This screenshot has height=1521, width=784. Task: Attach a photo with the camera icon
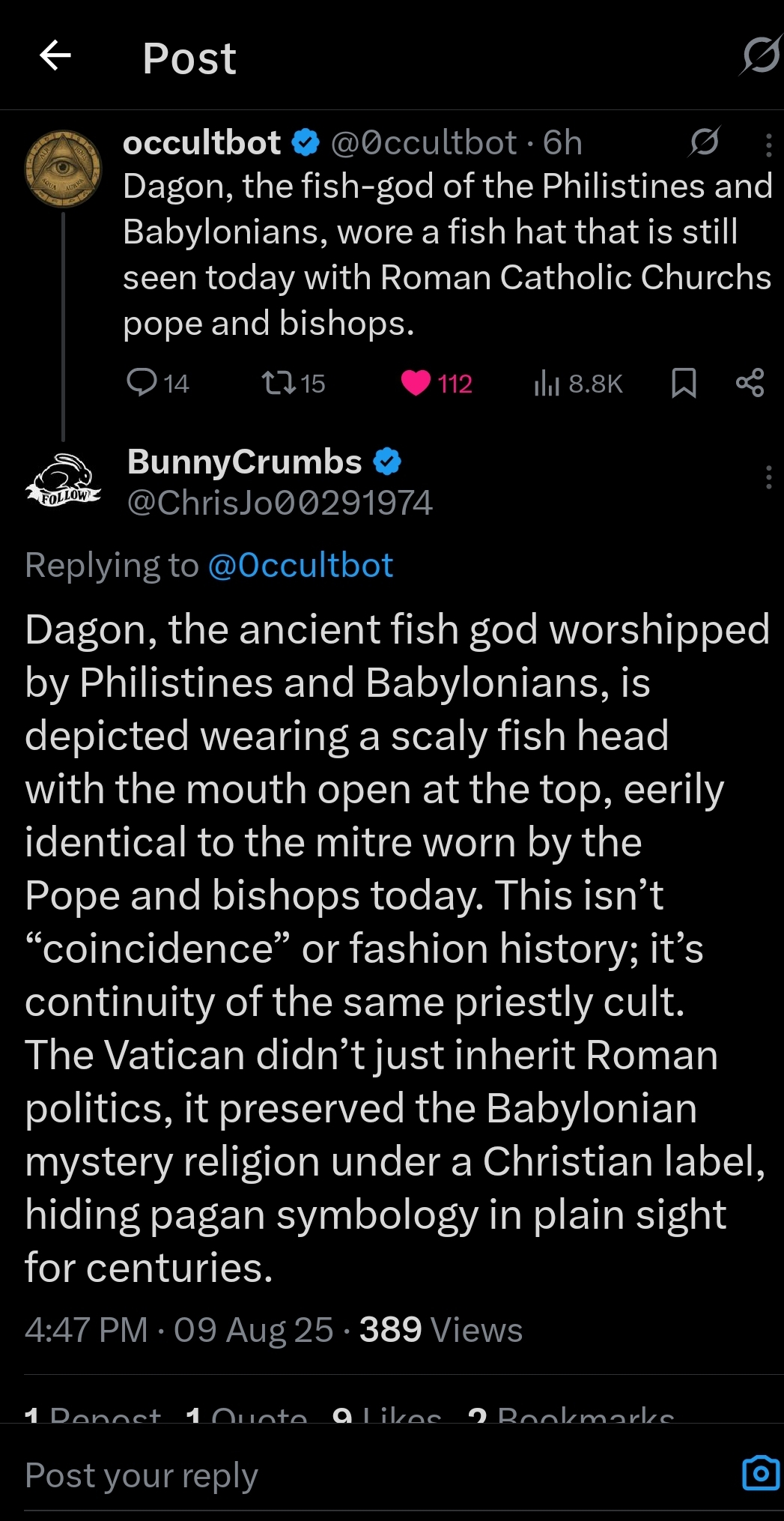[x=760, y=1473]
